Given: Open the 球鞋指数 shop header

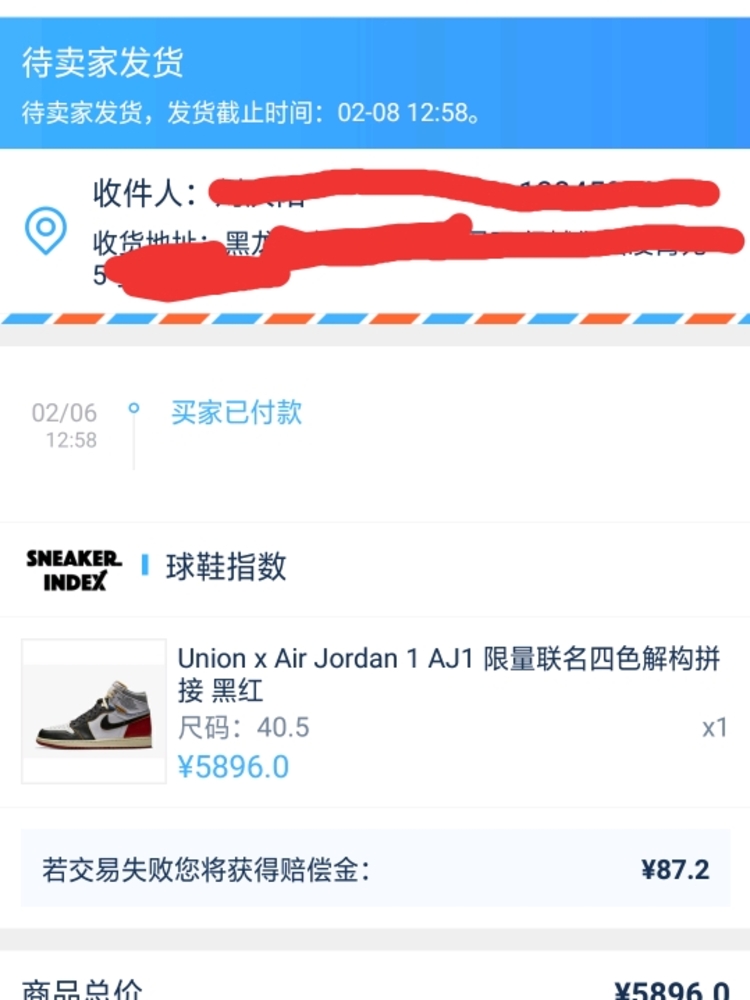Looking at the screenshot, I should point(226,567).
